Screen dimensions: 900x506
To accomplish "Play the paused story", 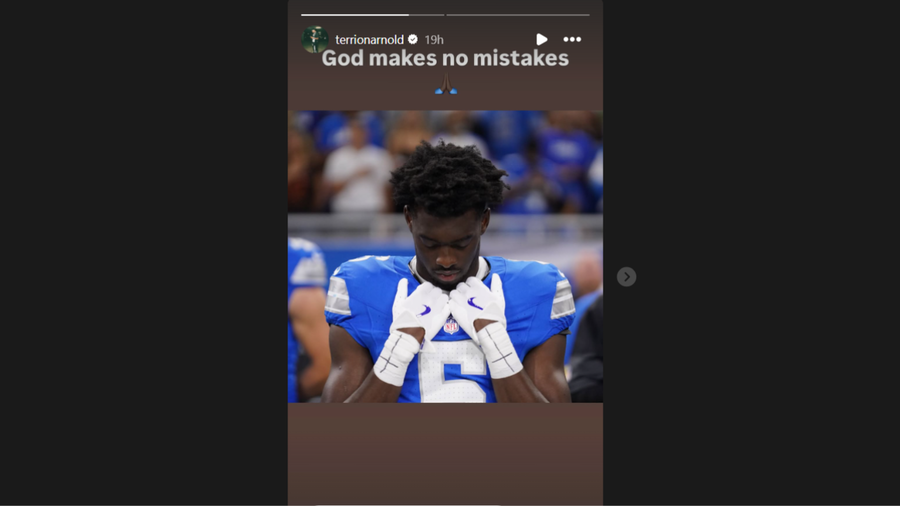I will coord(541,40).
